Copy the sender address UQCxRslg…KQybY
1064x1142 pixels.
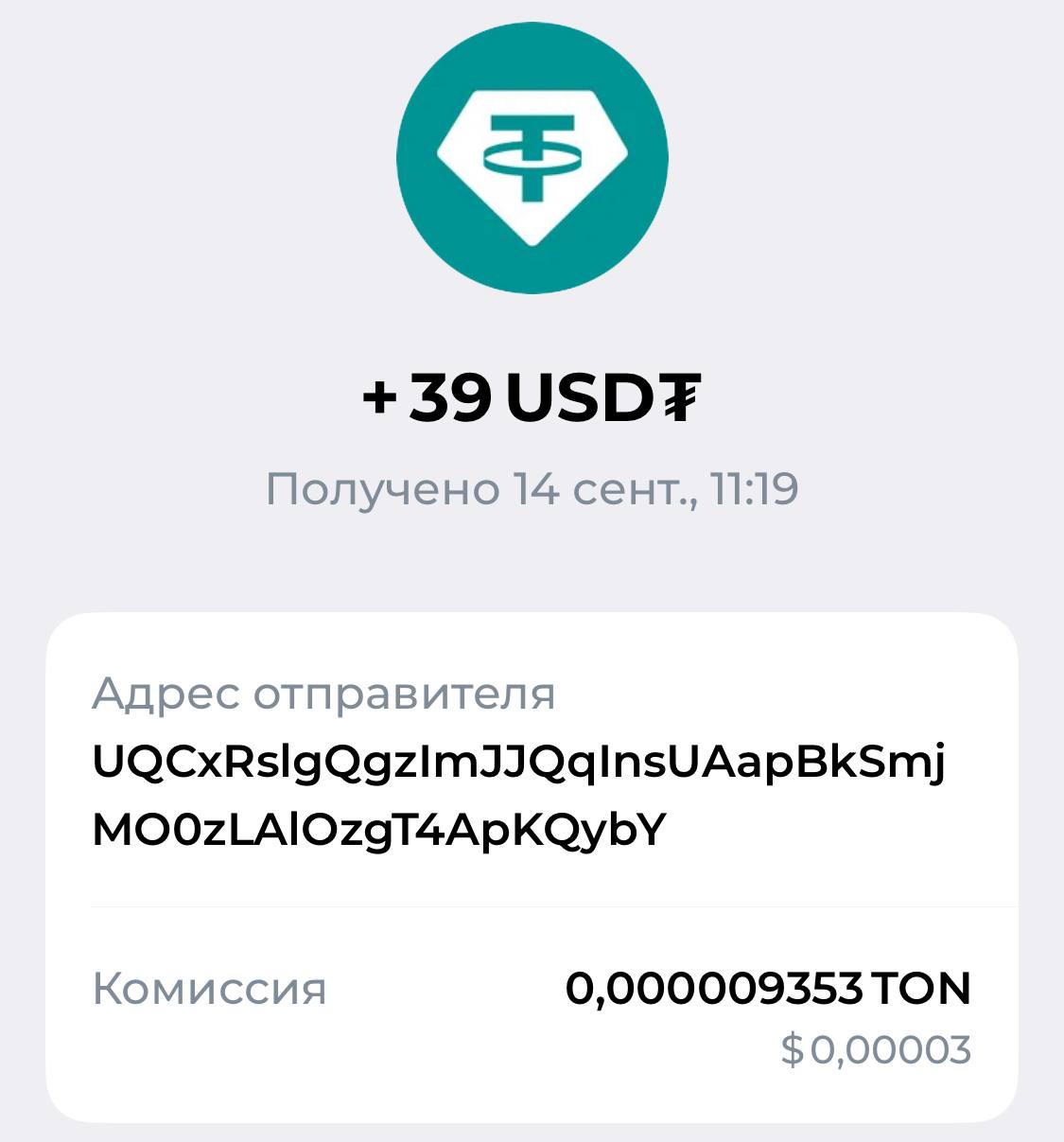pos(518,796)
